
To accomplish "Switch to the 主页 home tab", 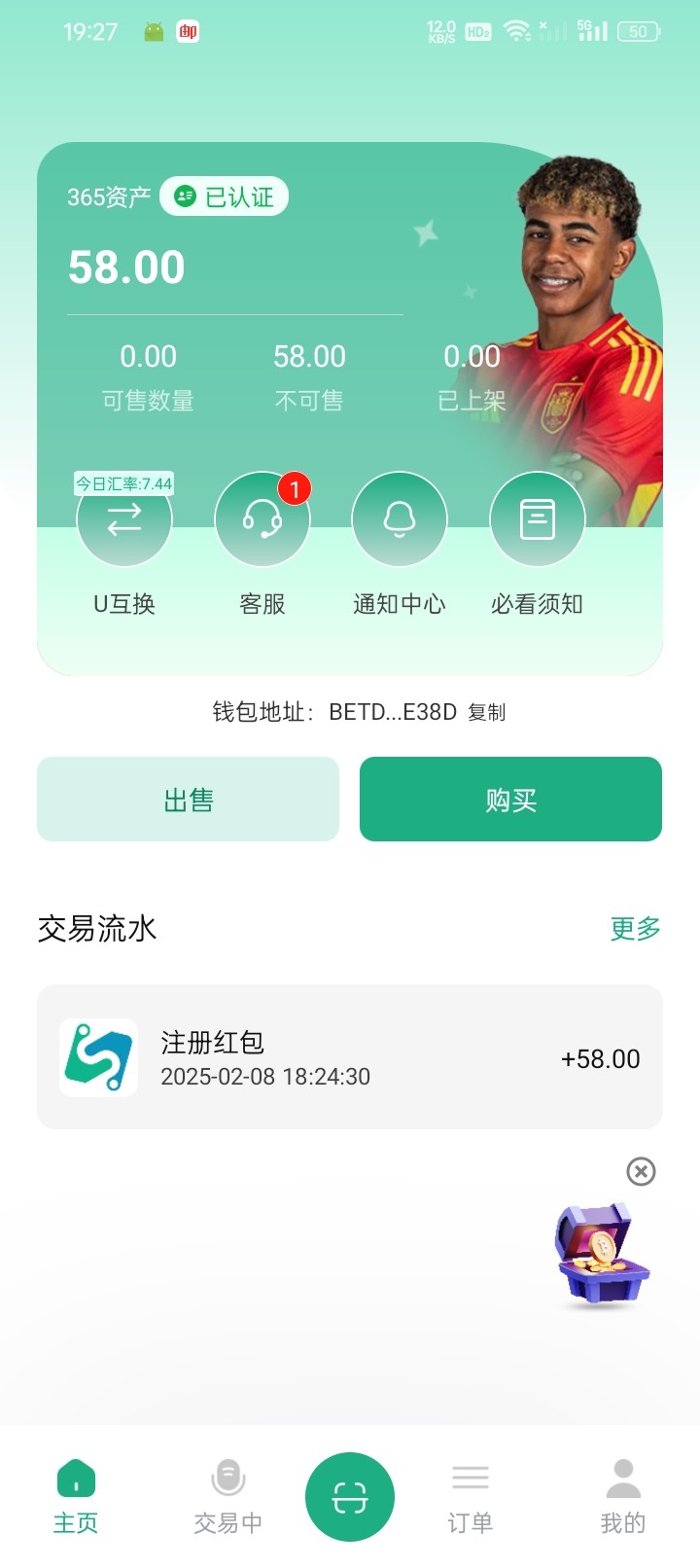I will [76, 1497].
